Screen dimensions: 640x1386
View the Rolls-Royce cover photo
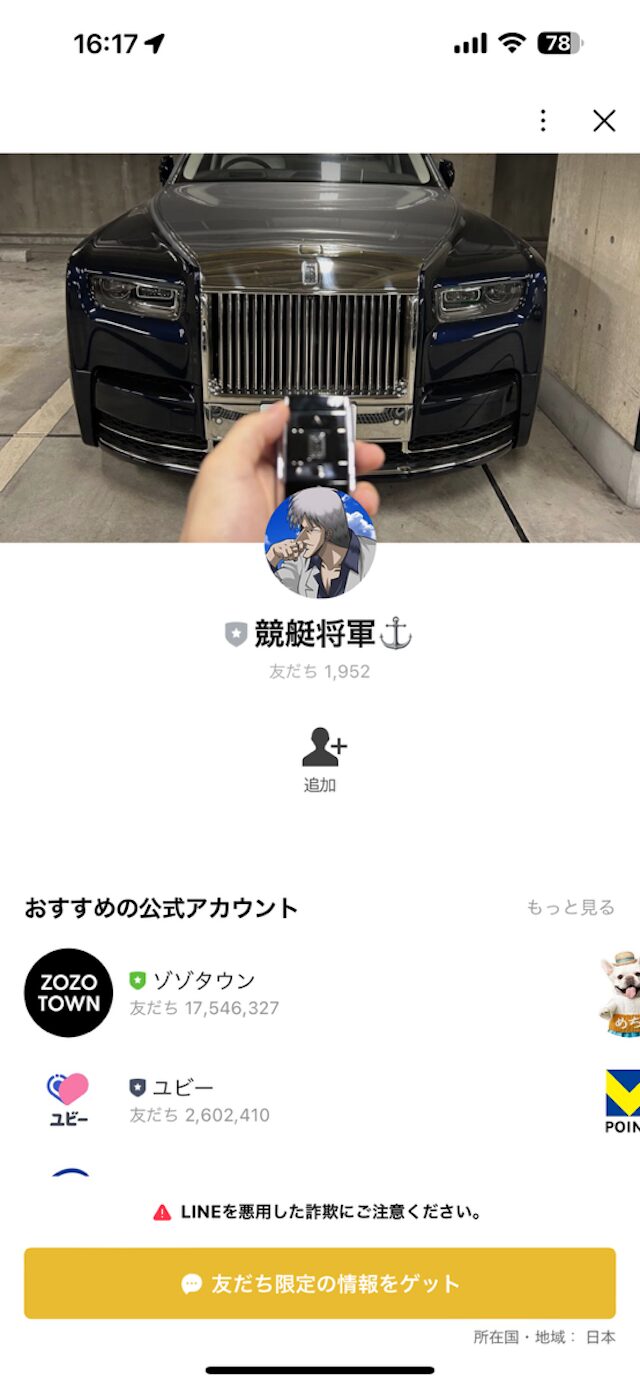point(320,347)
